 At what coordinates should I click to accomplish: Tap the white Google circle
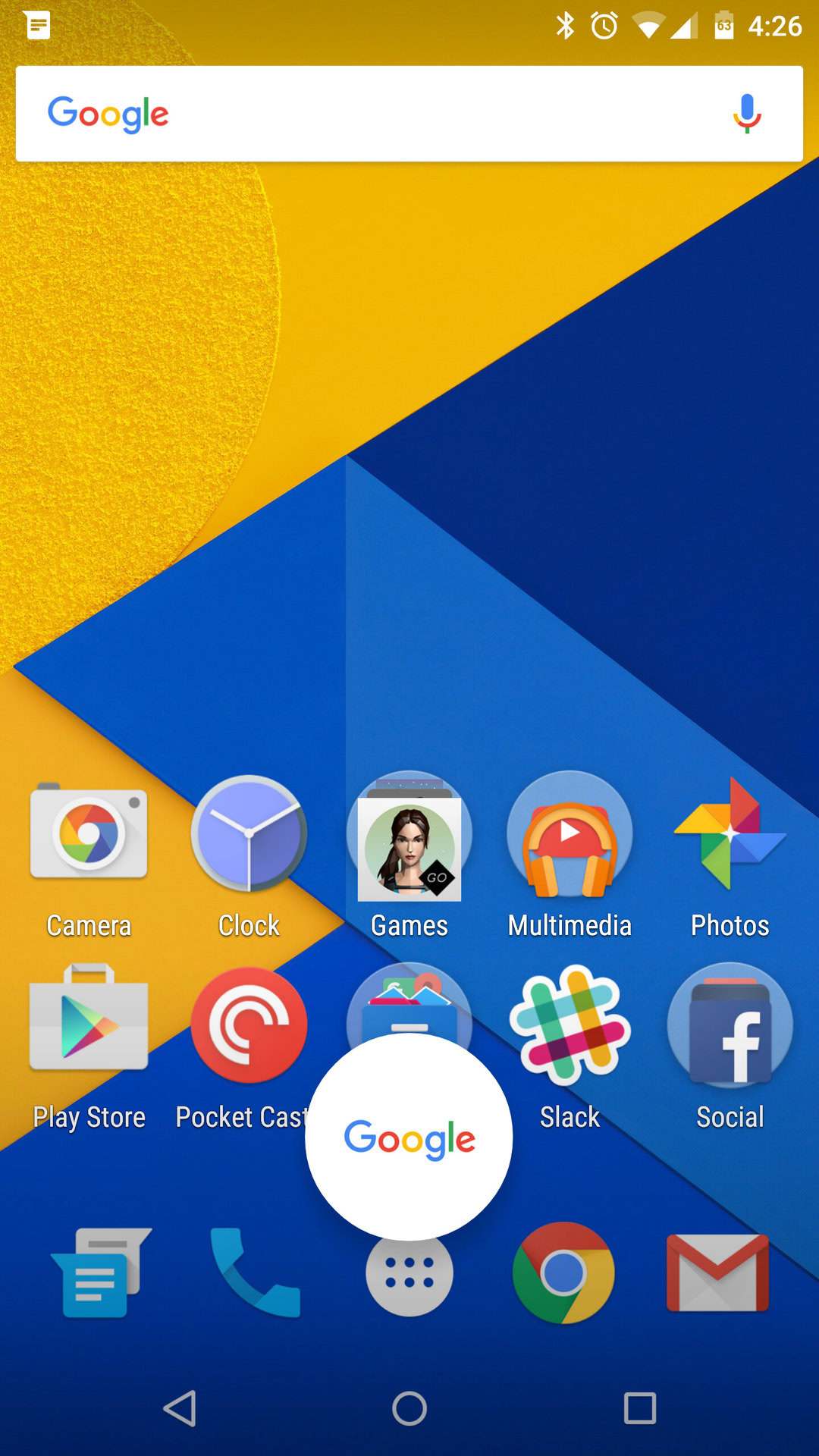pos(409,1137)
